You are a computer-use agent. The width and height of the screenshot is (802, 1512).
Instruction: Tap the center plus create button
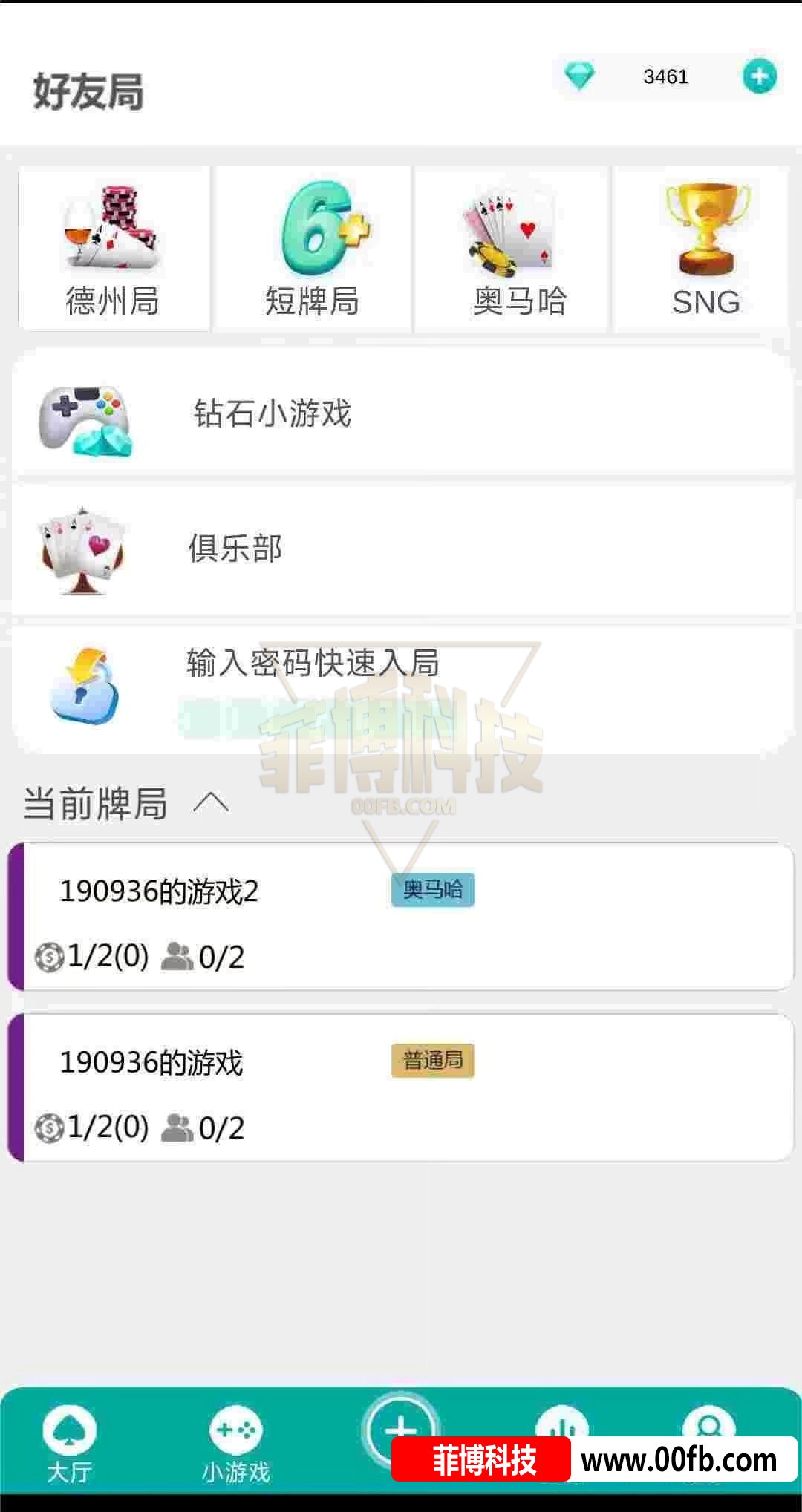point(400,1430)
